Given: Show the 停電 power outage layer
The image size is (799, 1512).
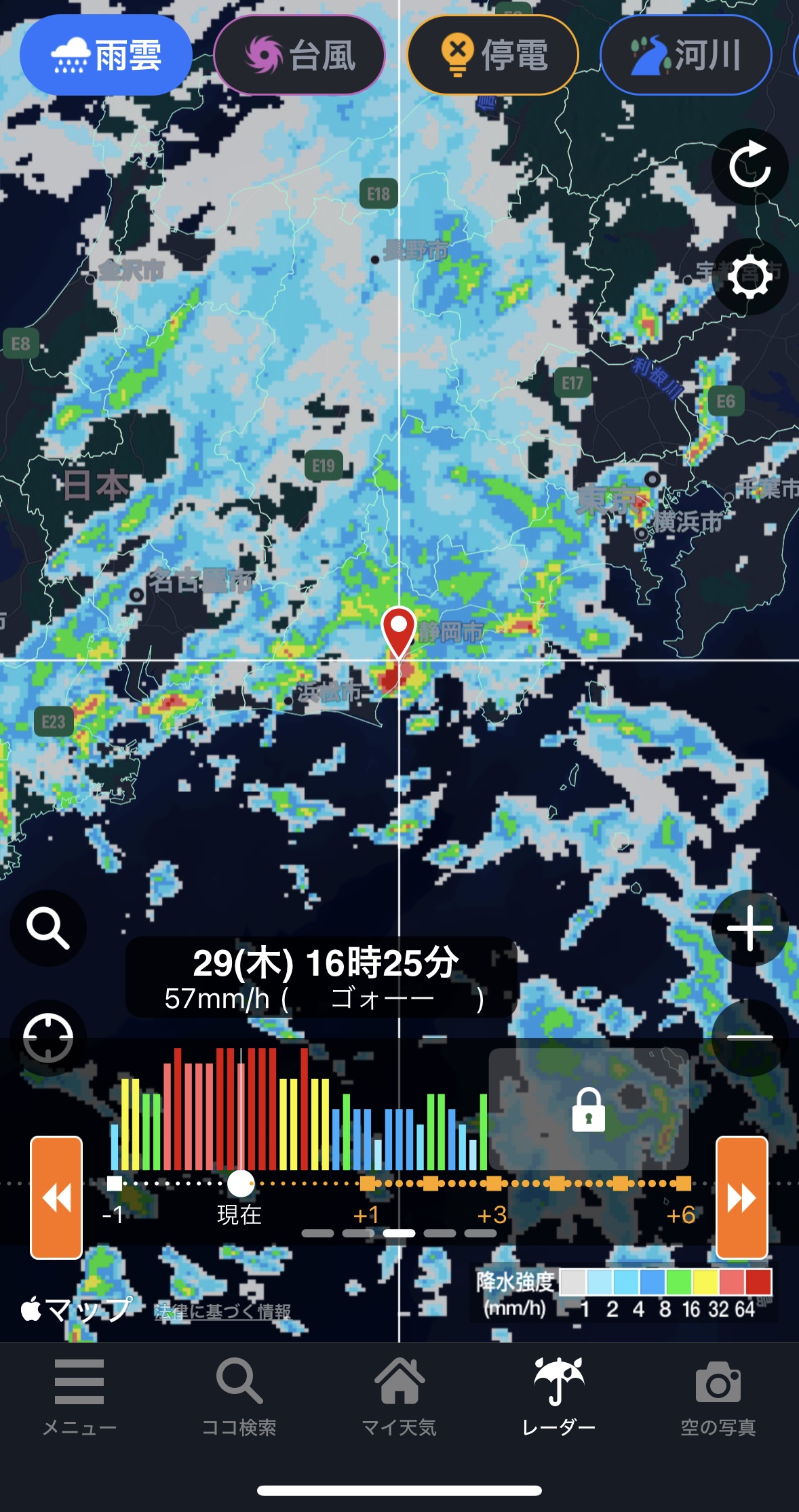Looking at the screenshot, I should (x=492, y=55).
